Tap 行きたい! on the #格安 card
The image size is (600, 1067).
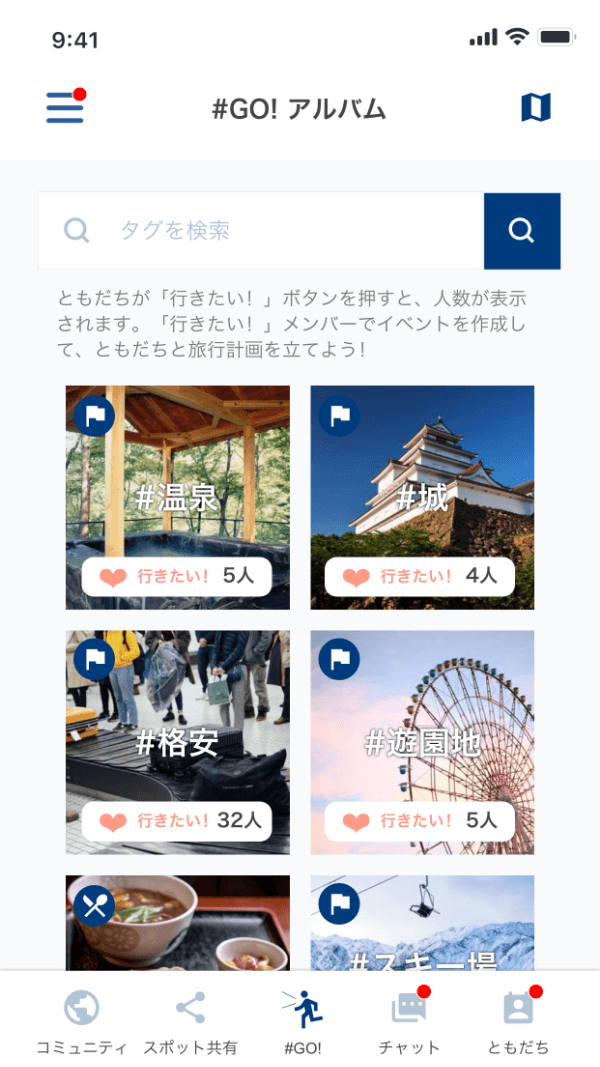(176, 821)
